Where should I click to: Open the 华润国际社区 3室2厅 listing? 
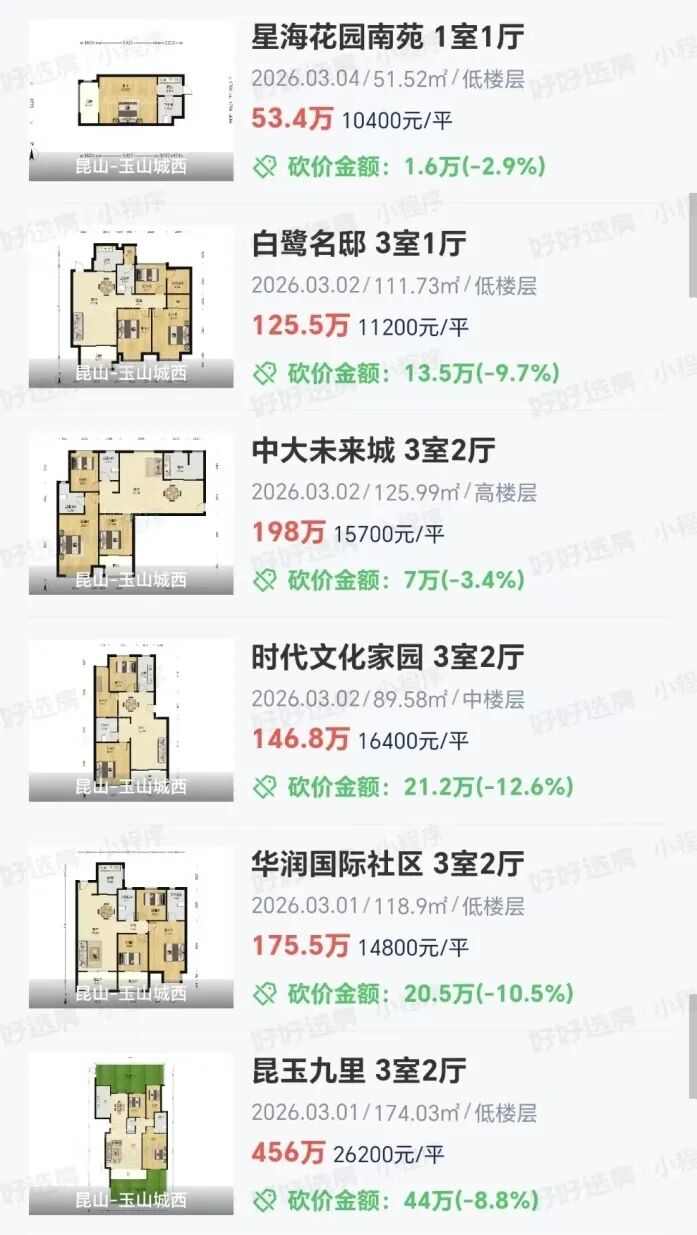(387, 864)
